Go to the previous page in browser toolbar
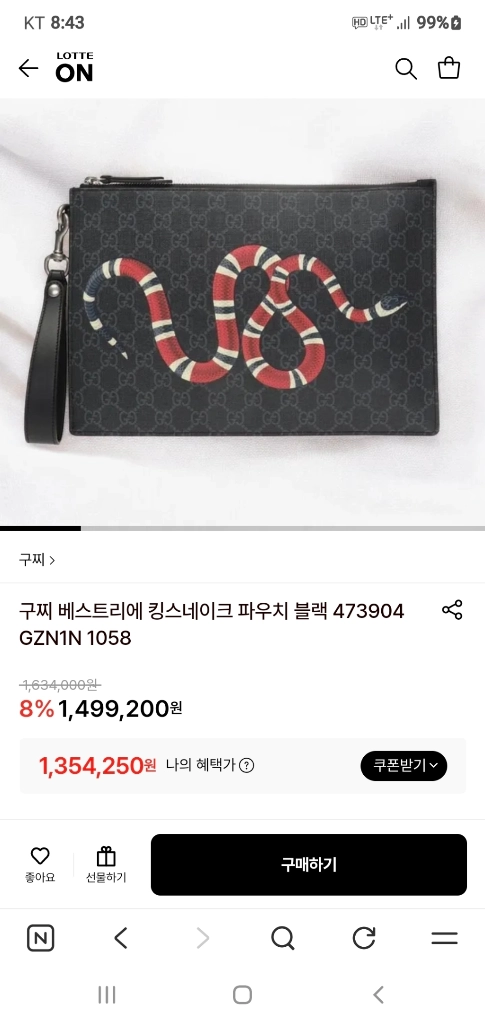This screenshot has width=485, height=1024. pyautogui.click(x=121, y=939)
